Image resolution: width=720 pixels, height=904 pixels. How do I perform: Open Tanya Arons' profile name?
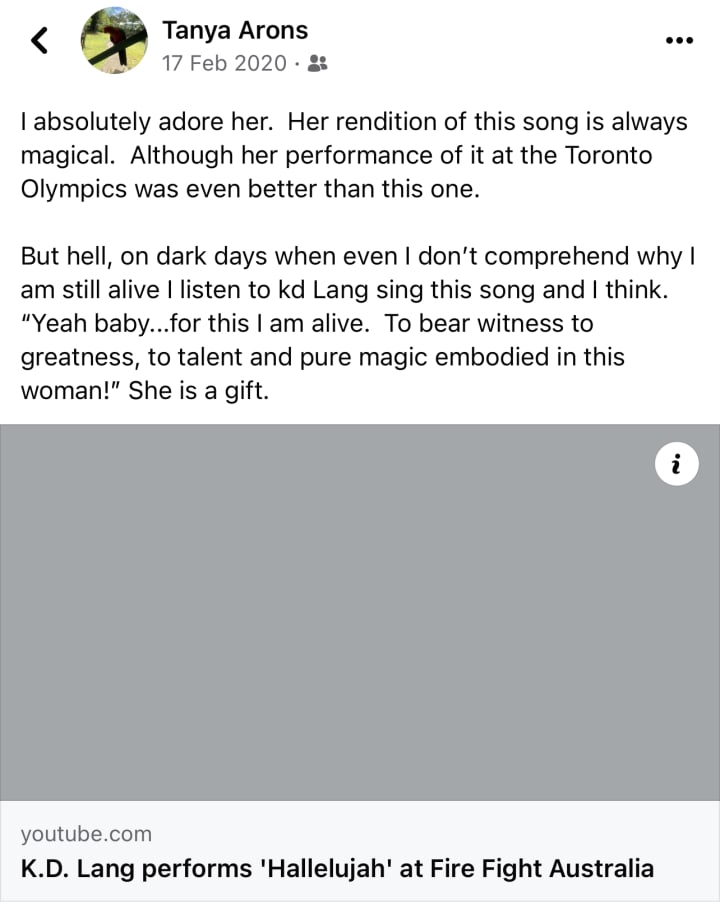click(x=235, y=30)
